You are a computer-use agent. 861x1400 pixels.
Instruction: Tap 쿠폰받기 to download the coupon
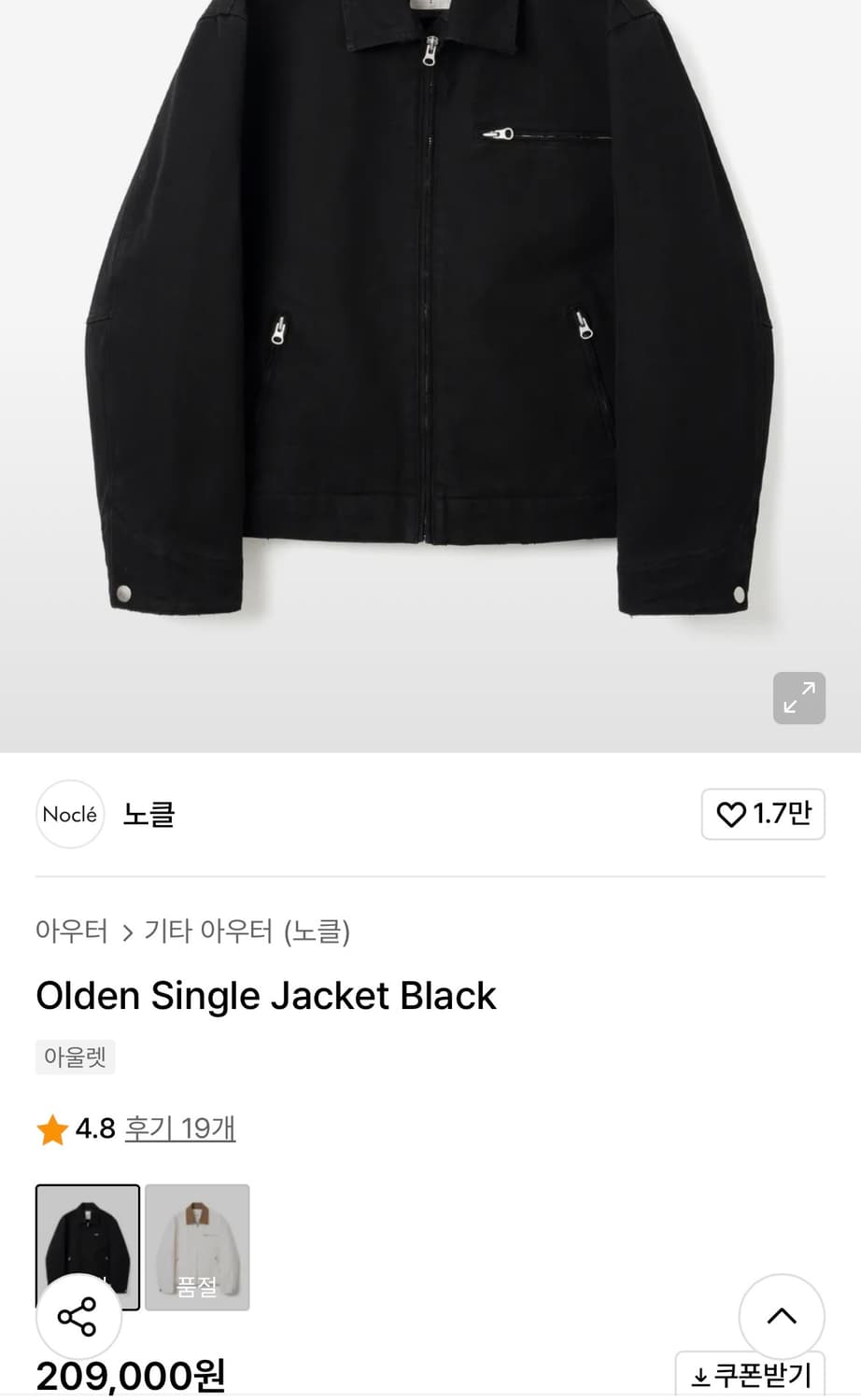pyautogui.click(x=751, y=1375)
